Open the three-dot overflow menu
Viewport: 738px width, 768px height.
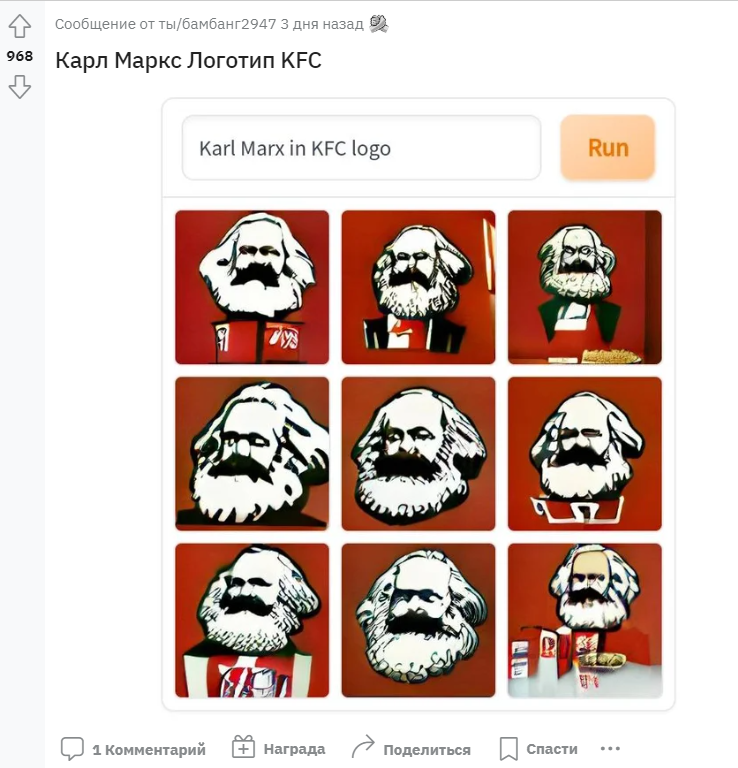[610, 748]
